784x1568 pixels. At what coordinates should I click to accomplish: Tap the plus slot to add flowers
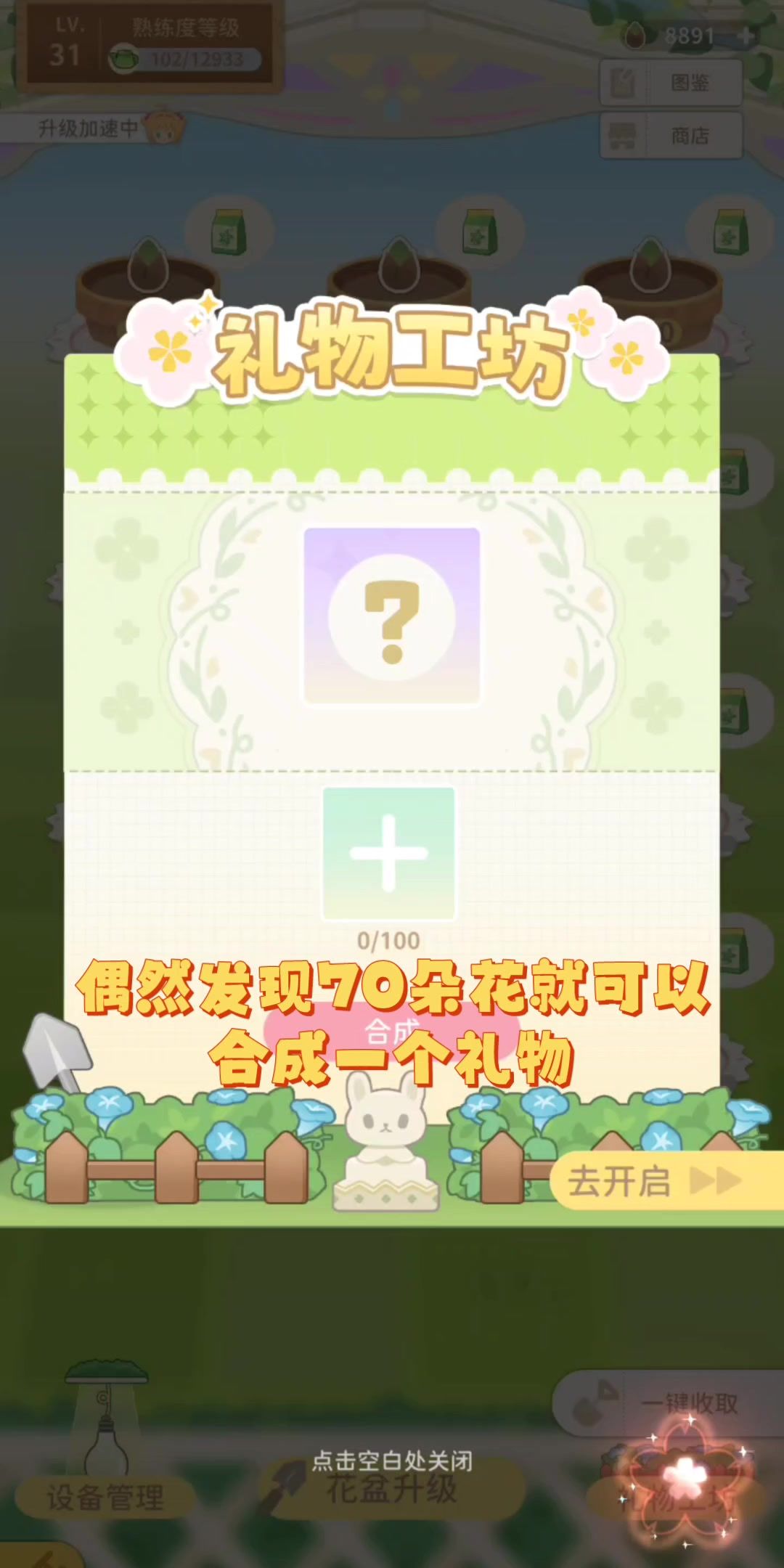tap(388, 853)
